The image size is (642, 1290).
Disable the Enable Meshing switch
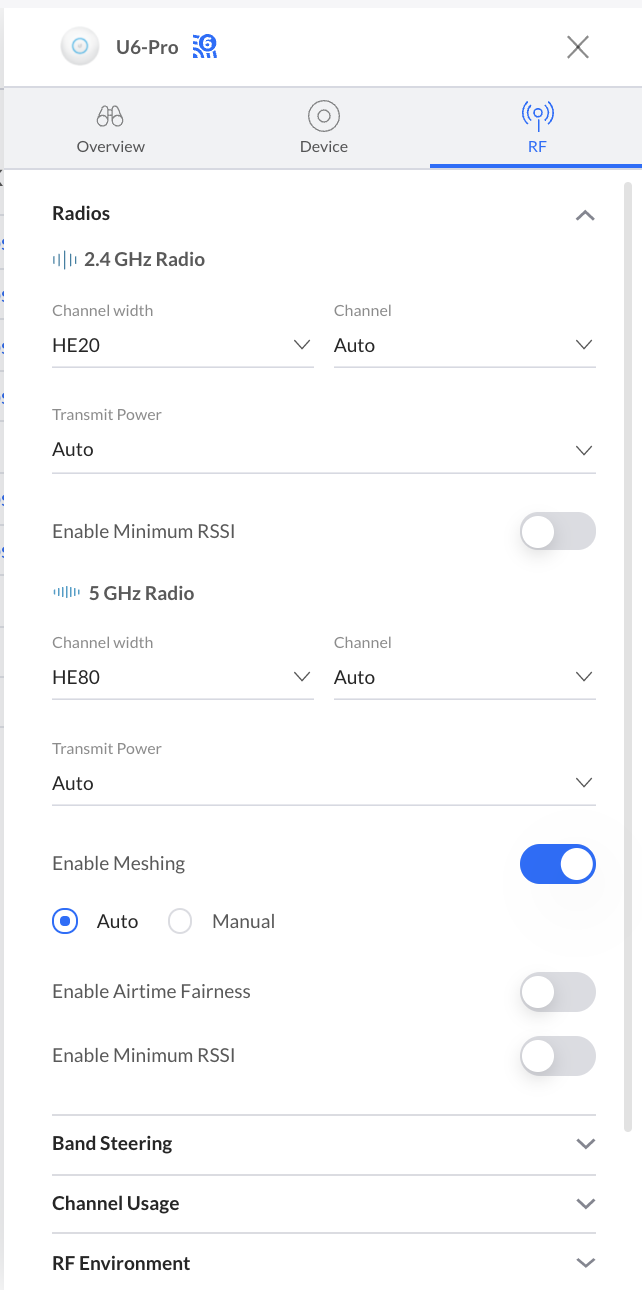pos(557,864)
